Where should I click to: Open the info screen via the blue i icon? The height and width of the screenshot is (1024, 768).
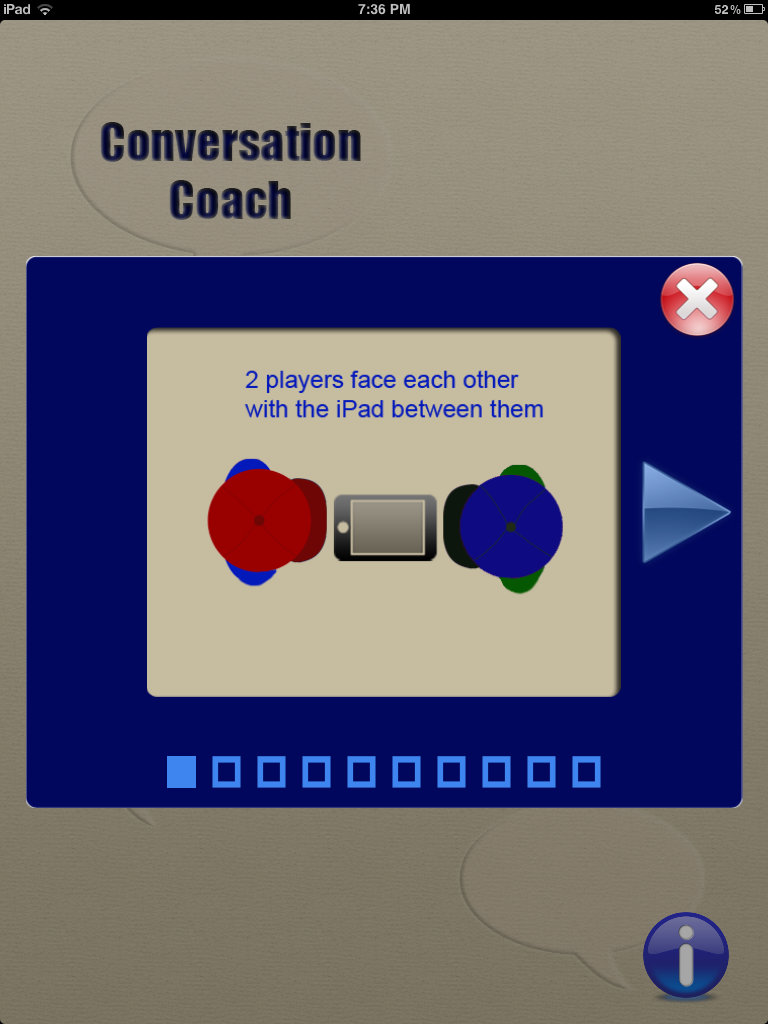pos(685,955)
